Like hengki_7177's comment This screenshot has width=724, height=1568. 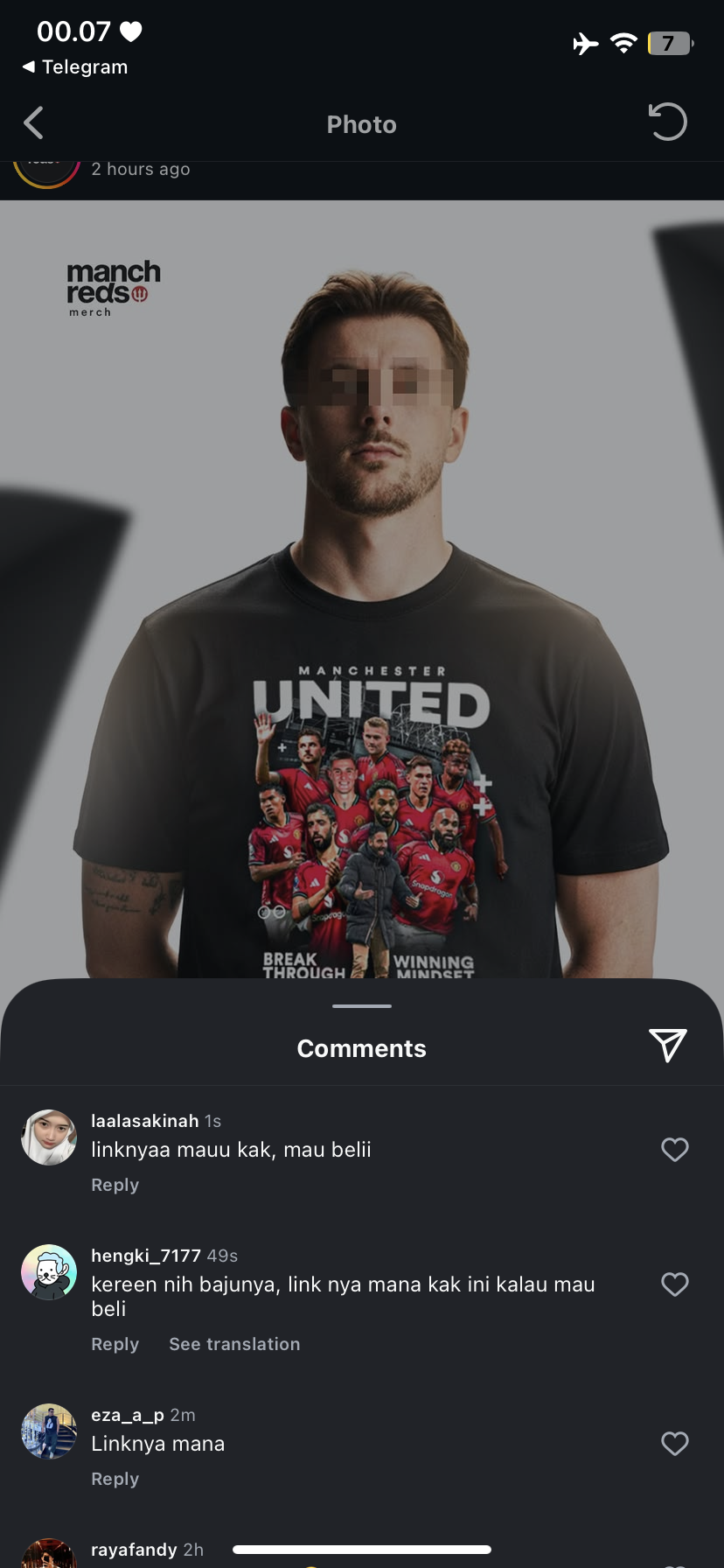pos(674,1284)
